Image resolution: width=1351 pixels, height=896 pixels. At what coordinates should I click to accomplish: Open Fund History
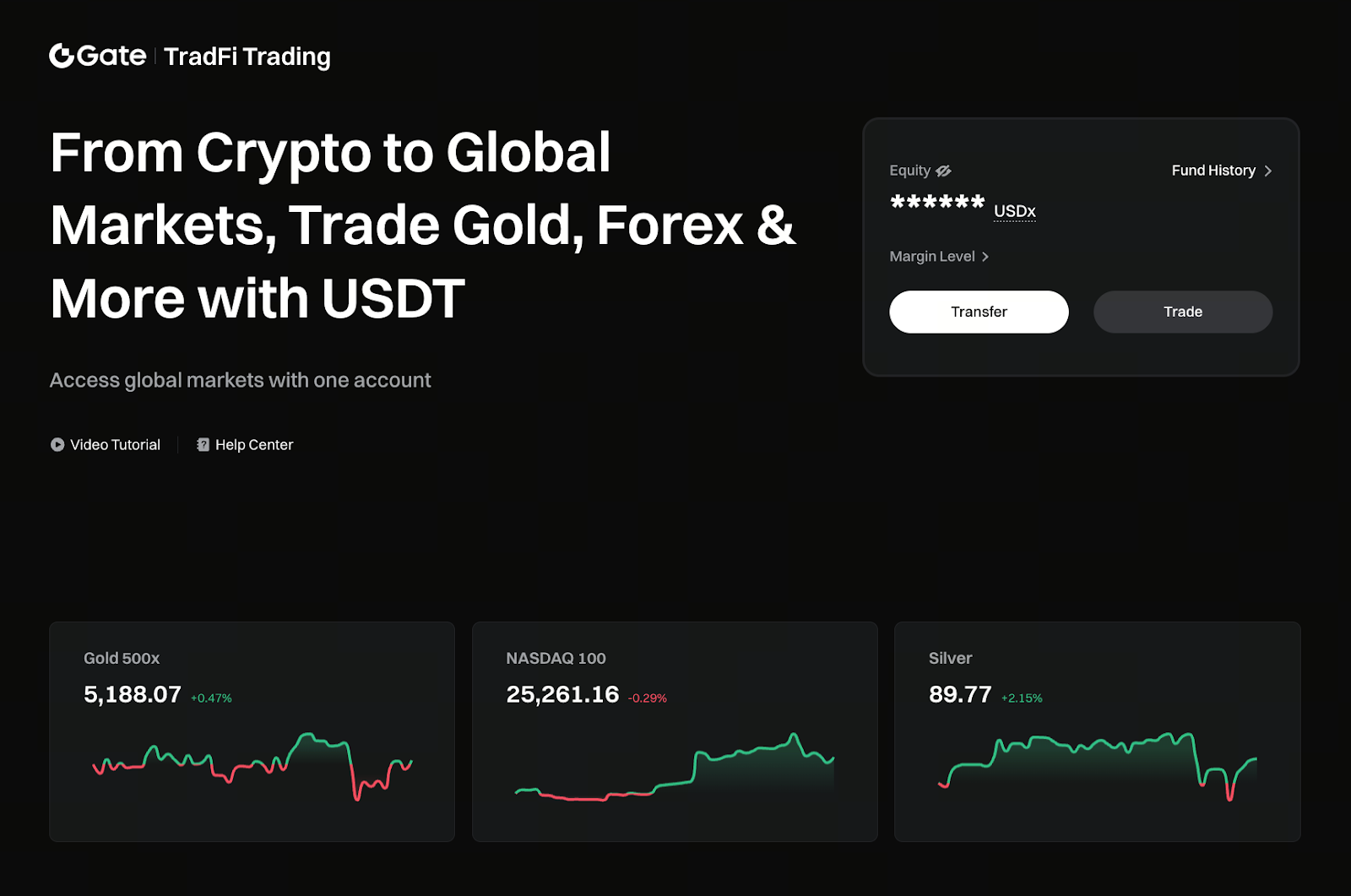click(1221, 171)
